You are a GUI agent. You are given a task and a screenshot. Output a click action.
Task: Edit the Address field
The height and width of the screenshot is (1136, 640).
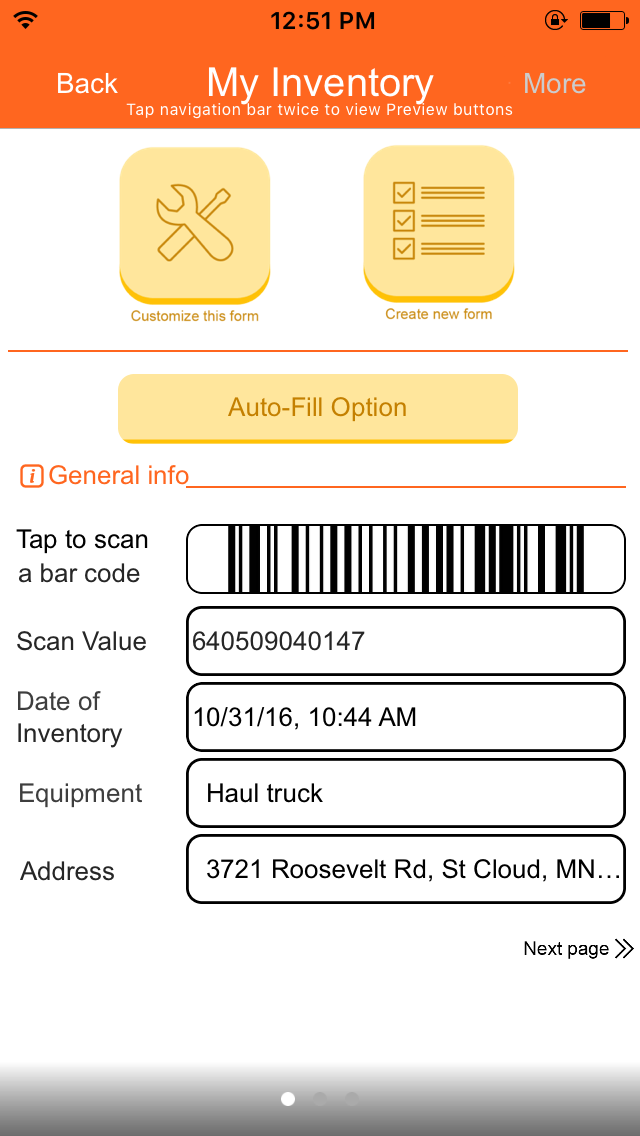pos(406,869)
